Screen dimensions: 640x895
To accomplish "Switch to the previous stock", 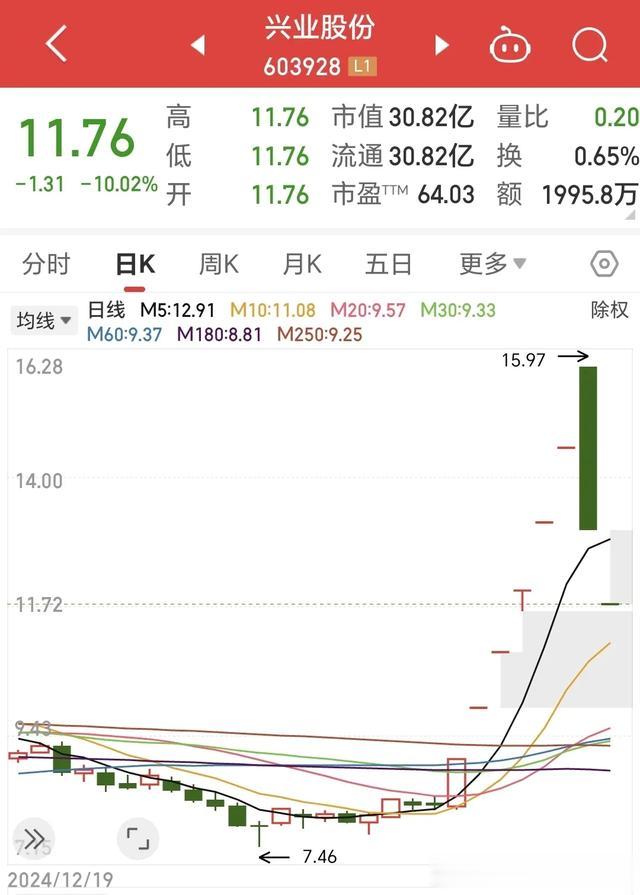I will (x=198, y=45).
